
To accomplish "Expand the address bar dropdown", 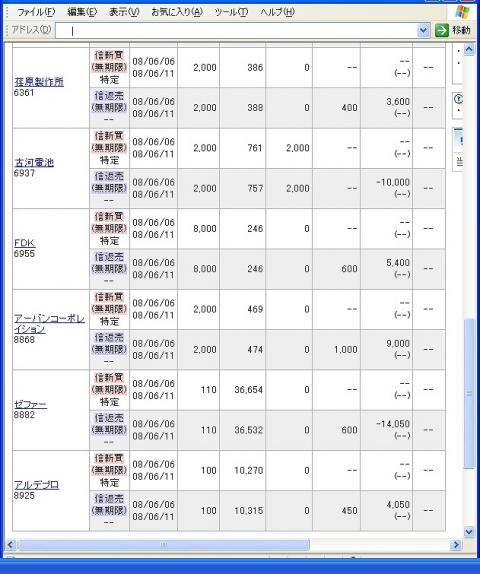I will pos(423,31).
